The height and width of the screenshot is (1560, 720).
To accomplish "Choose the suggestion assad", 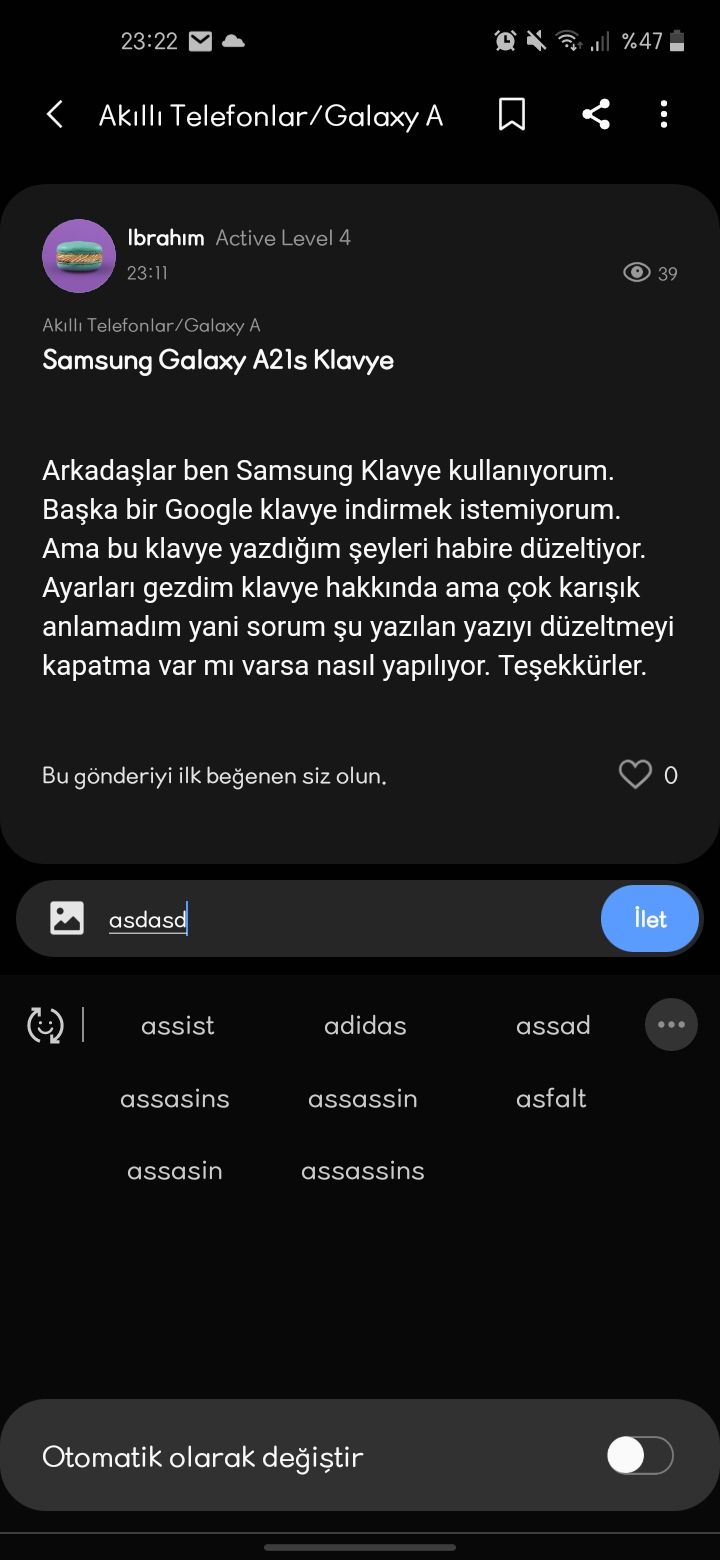I will (553, 1025).
